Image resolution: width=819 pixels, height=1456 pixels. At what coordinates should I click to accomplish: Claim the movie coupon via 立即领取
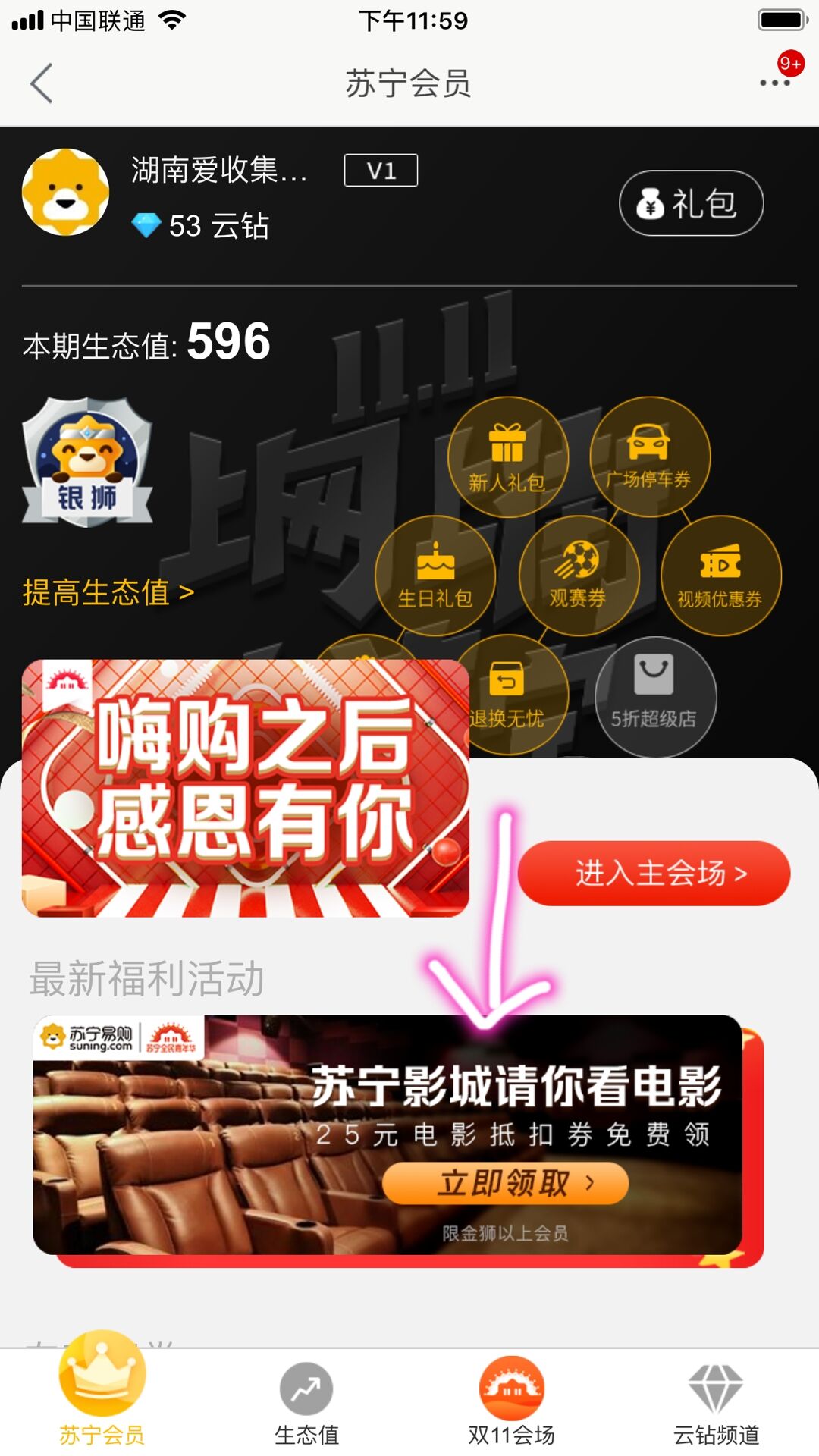[x=505, y=1182]
